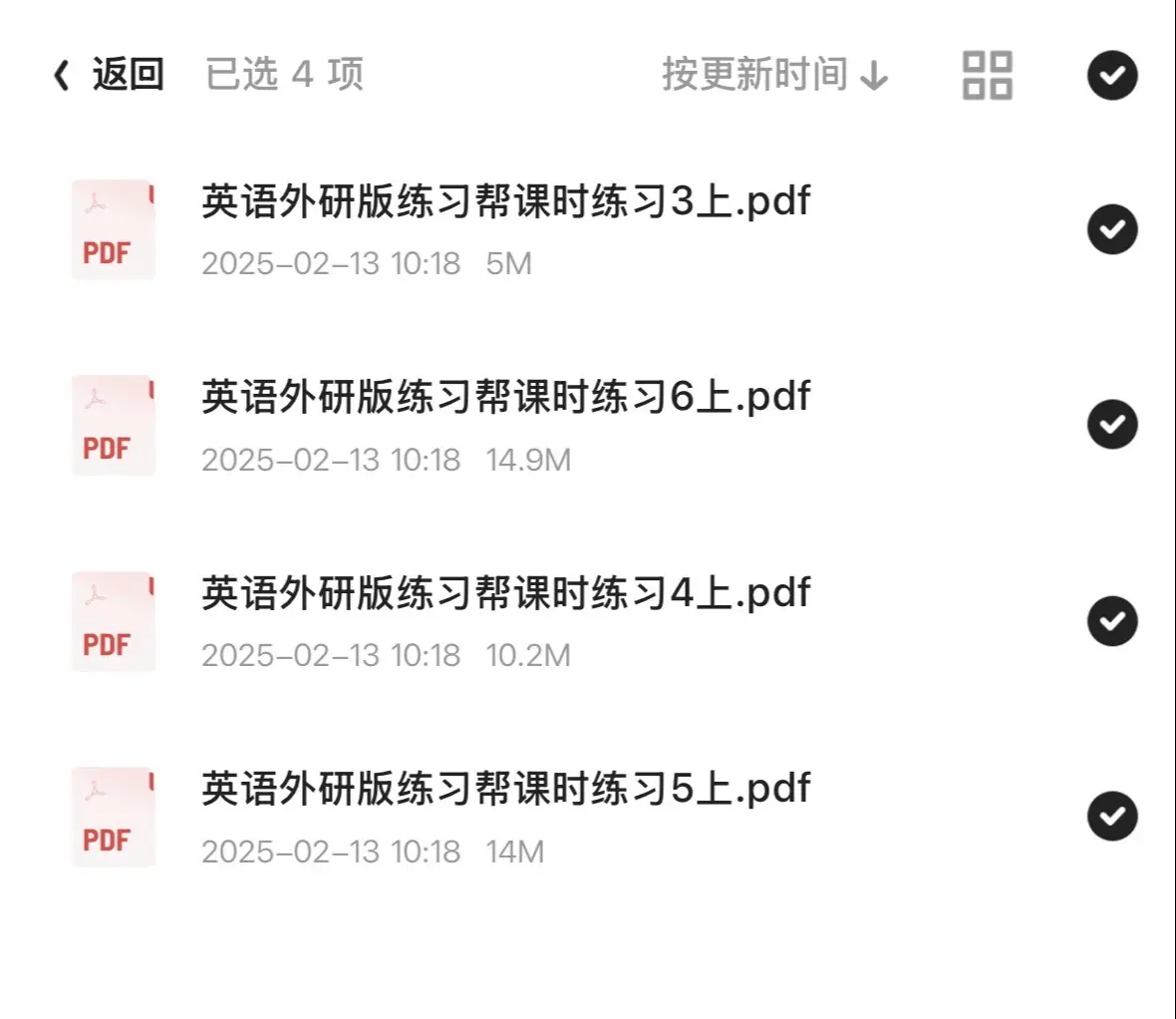Image resolution: width=1176 pixels, height=1019 pixels.
Task: Uncheck the 练习6上.pdf file
Action: 1112,425
